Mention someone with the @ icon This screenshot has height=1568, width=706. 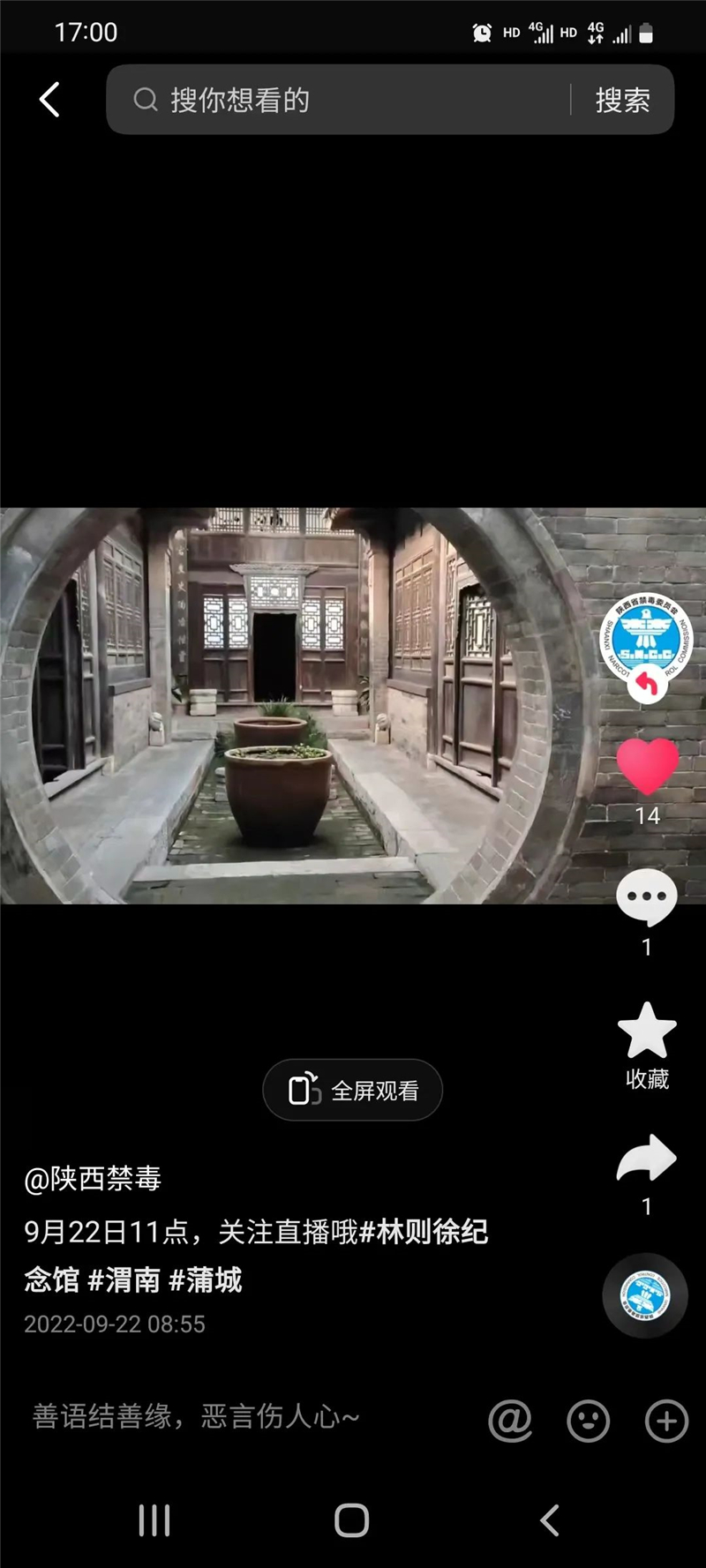click(510, 1421)
